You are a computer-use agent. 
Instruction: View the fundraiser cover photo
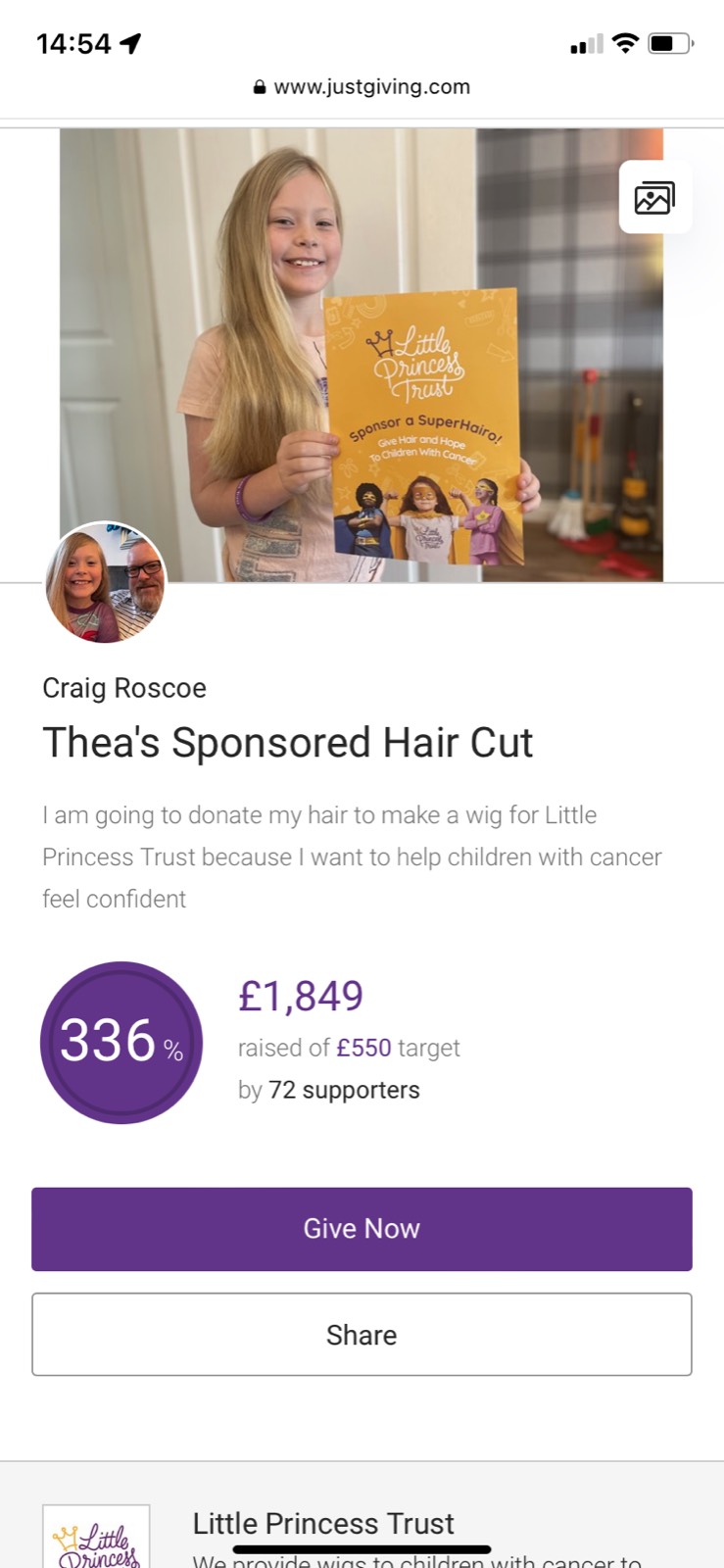tap(362, 355)
